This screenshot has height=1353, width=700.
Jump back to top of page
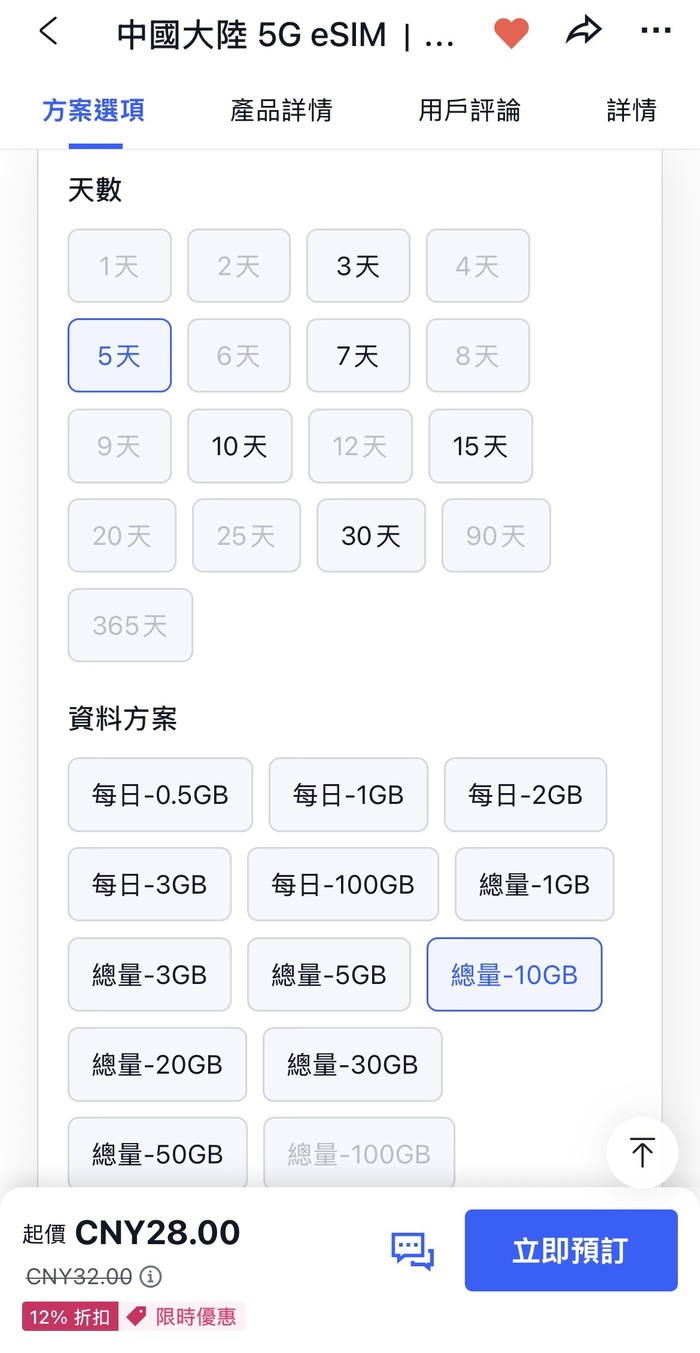[x=642, y=1153]
